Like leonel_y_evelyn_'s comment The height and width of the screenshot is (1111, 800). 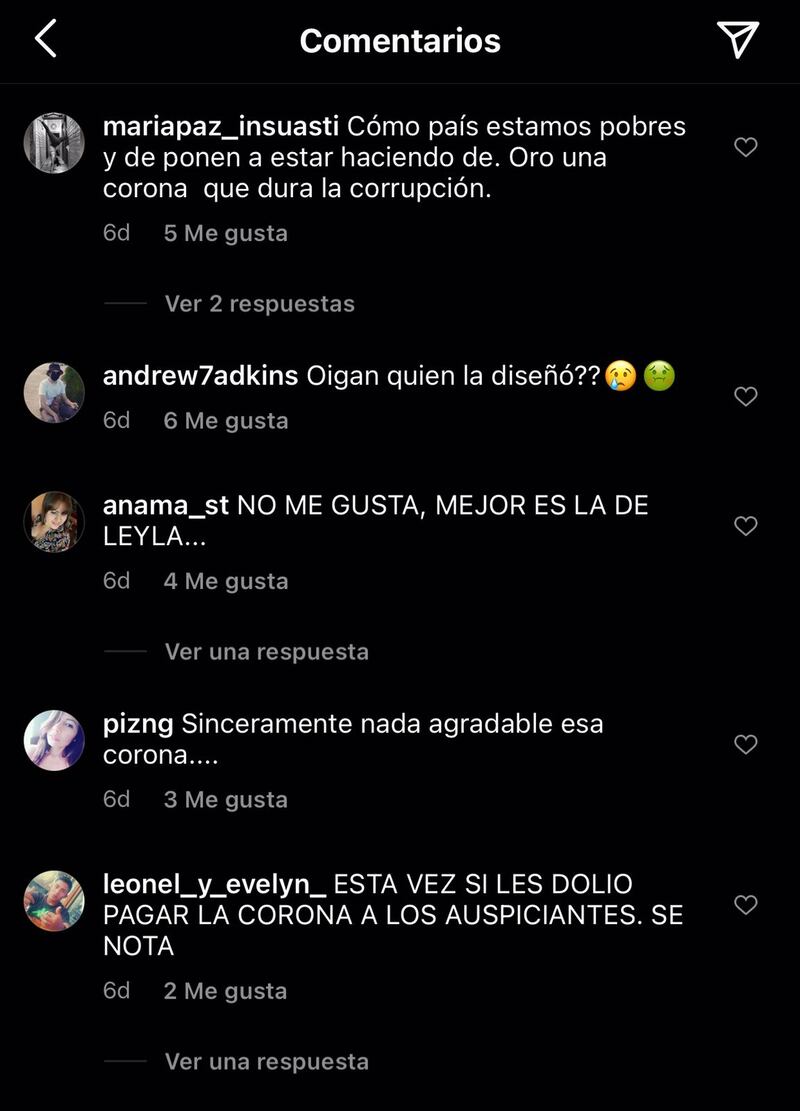[x=745, y=905]
